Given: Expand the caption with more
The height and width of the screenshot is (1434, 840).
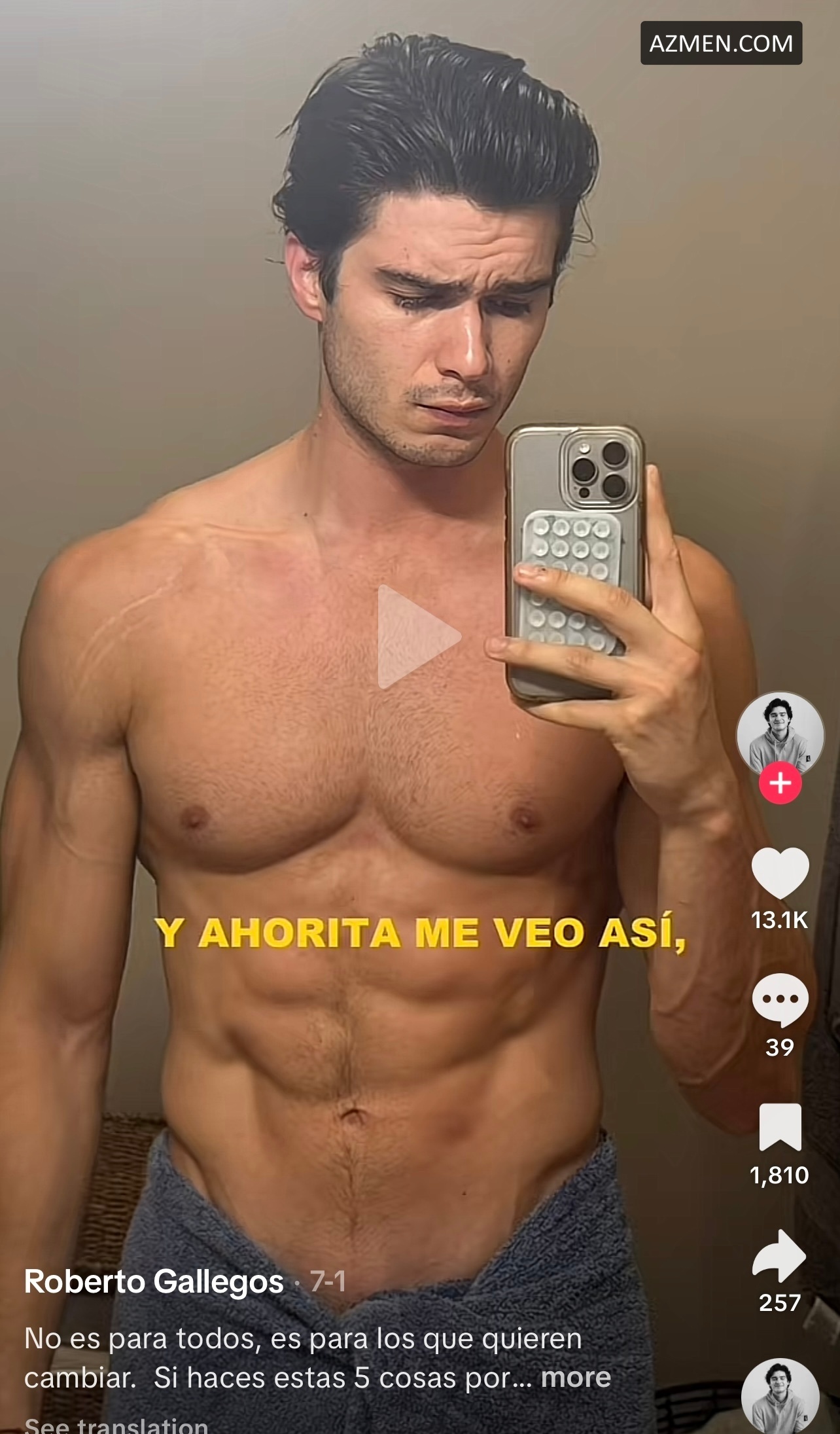Looking at the screenshot, I should [x=576, y=1378].
